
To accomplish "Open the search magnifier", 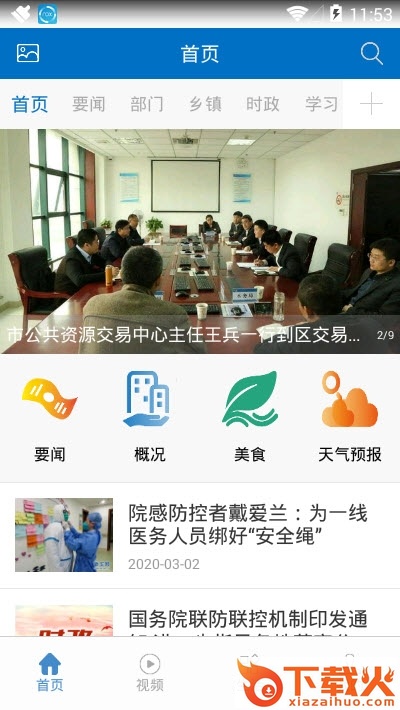I will pyautogui.click(x=371, y=54).
